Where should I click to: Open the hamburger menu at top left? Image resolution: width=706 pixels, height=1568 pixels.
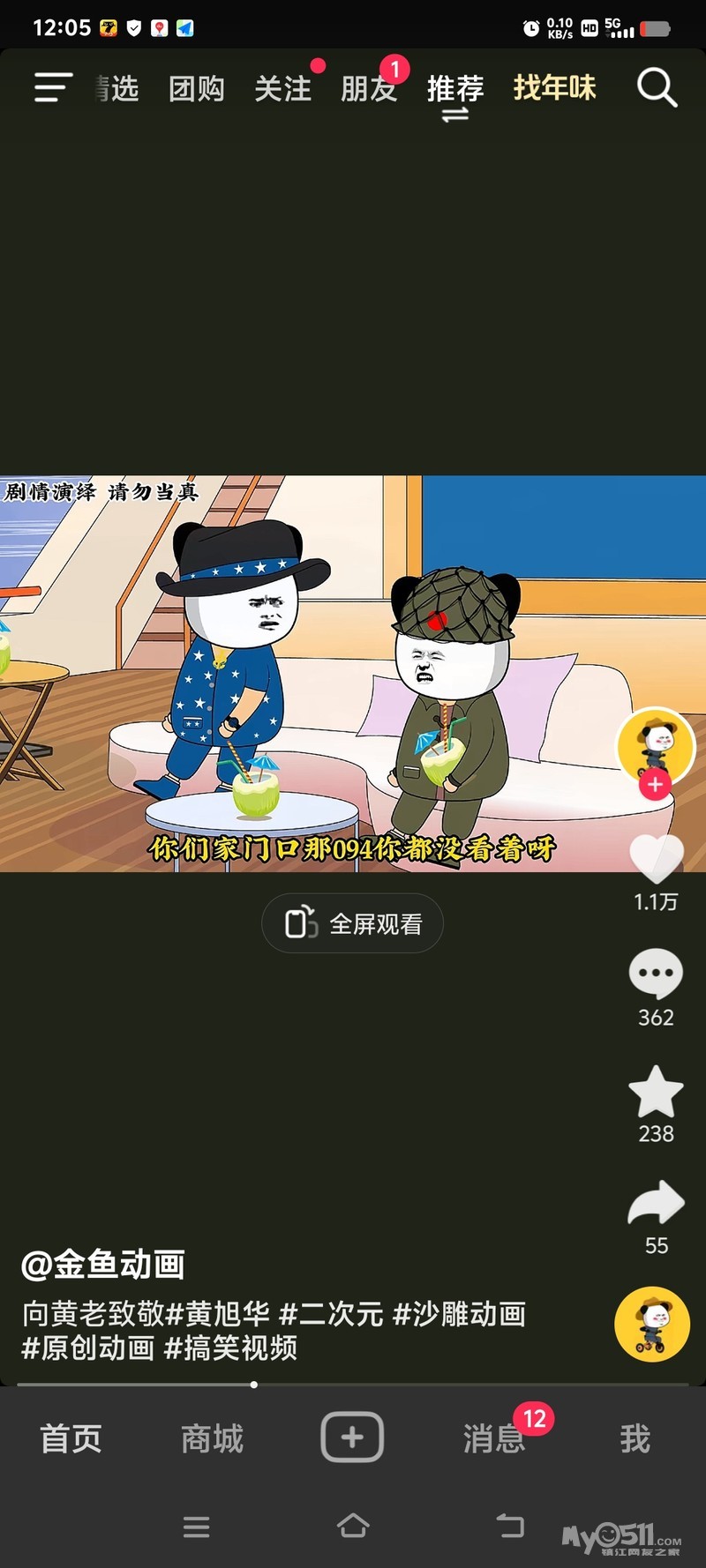[52, 87]
